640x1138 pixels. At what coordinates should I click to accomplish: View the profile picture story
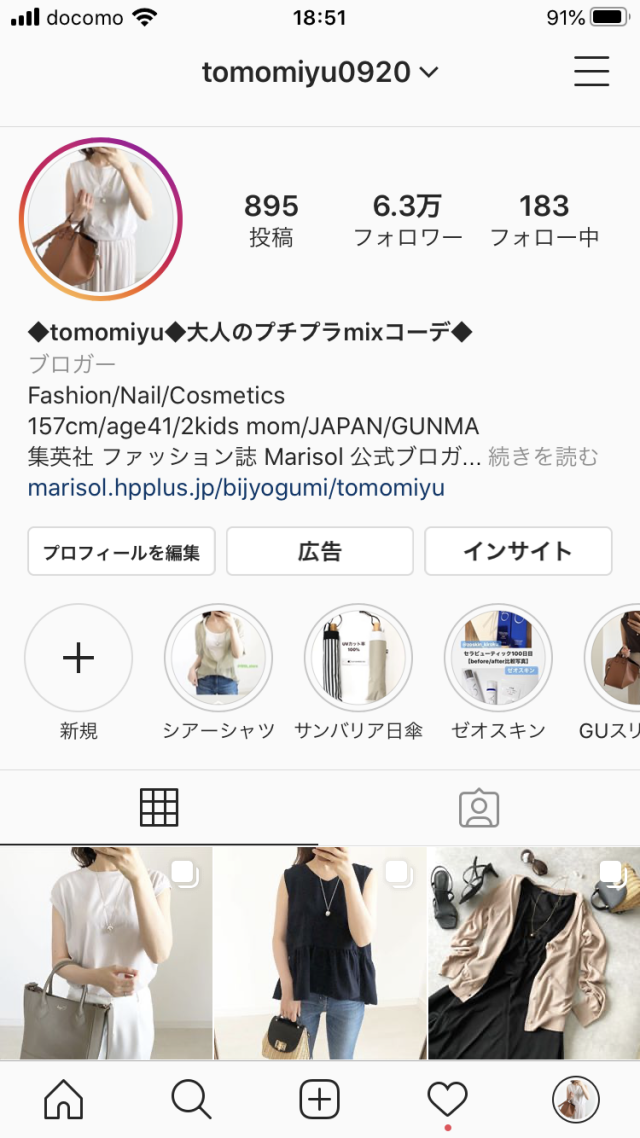(100, 220)
